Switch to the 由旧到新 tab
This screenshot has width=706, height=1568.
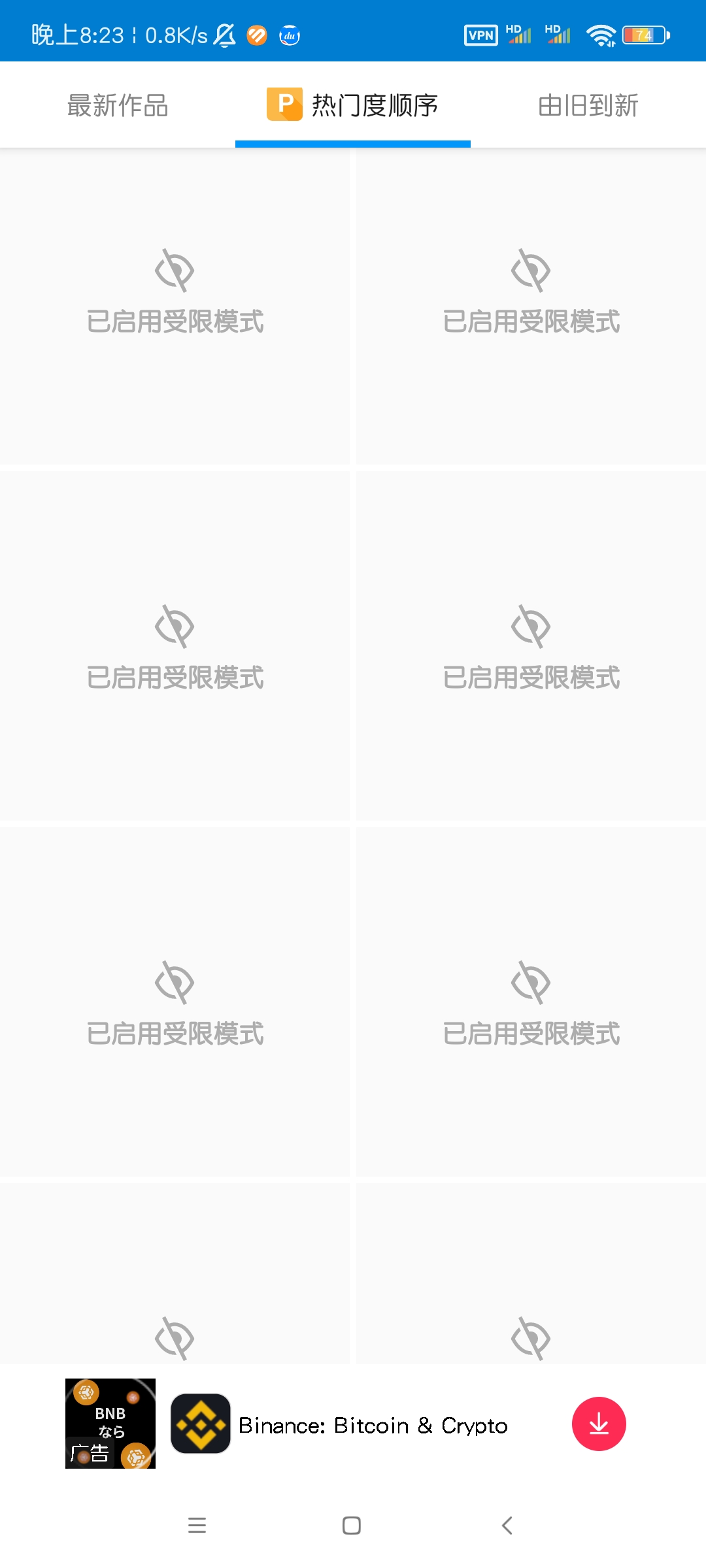588,105
